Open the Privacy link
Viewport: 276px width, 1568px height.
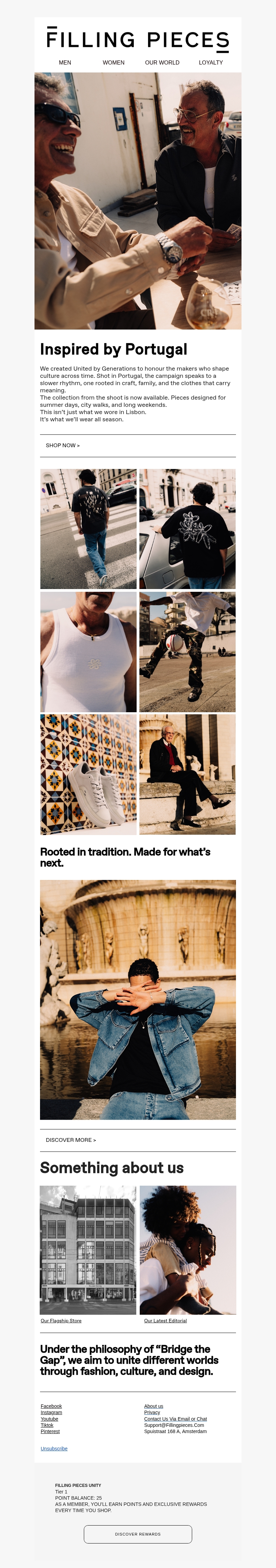[152, 1412]
